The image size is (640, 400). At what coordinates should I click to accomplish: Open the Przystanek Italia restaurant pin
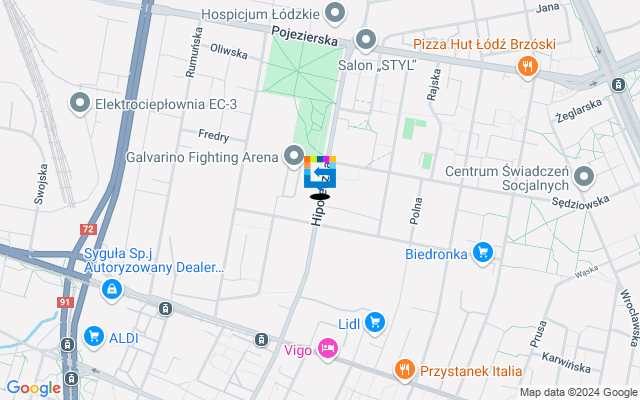[405, 369]
